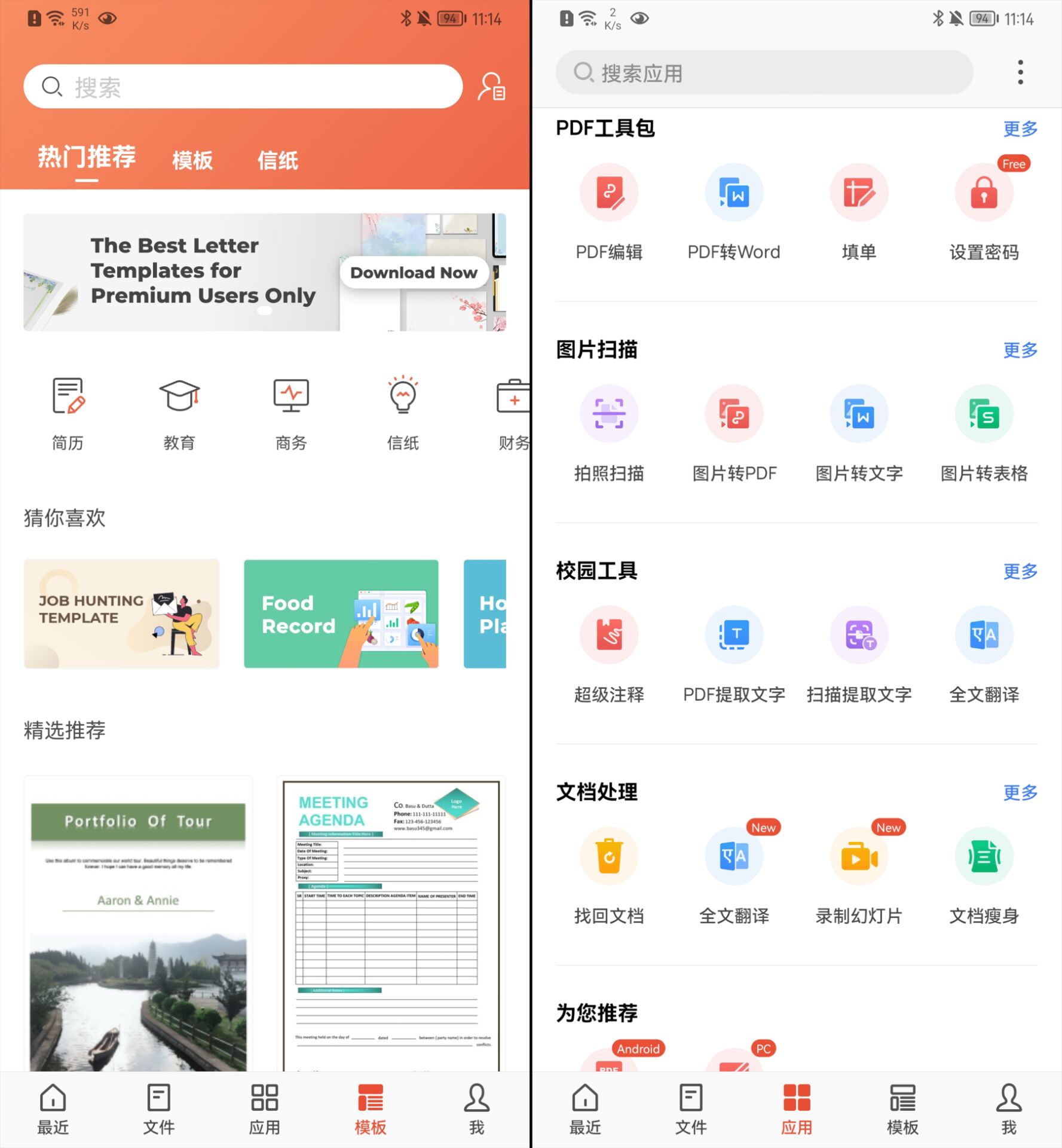Go to 我 tab in right panel

pyautogui.click(x=1008, y=1110)
